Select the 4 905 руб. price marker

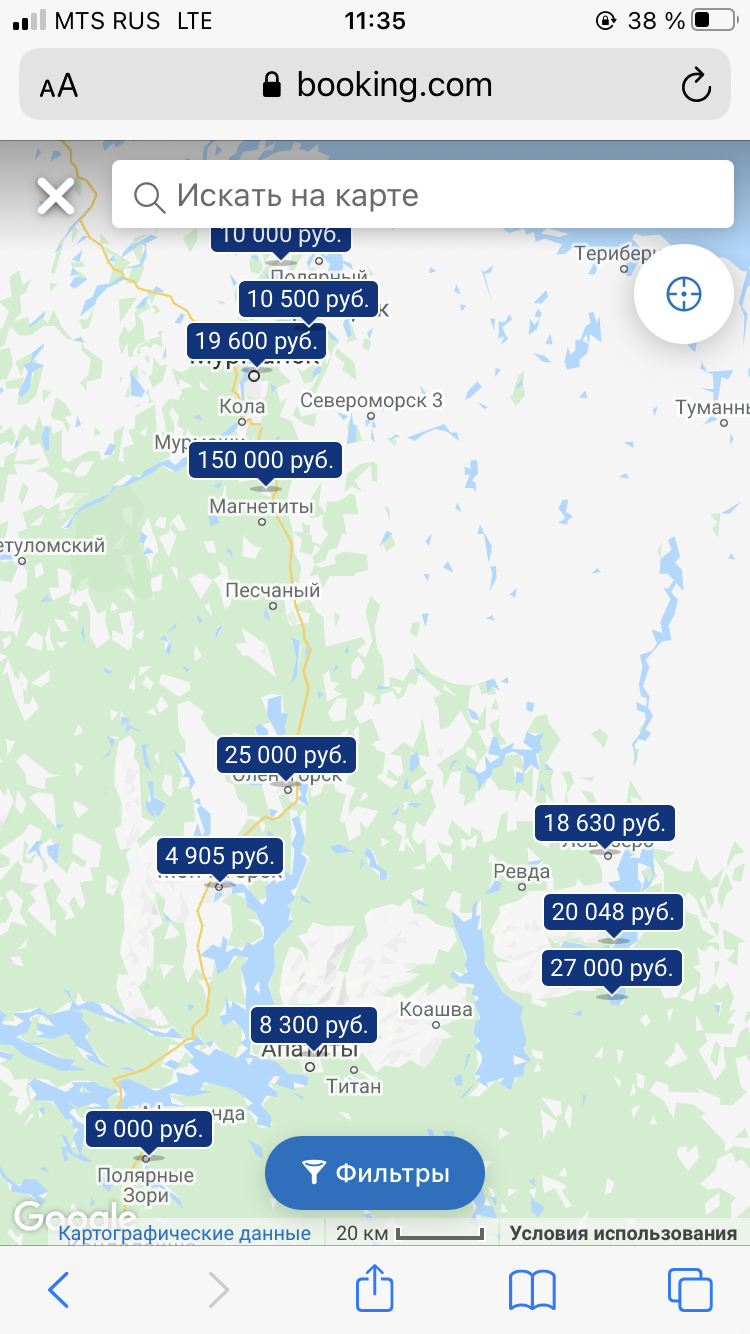click(220, 857)
